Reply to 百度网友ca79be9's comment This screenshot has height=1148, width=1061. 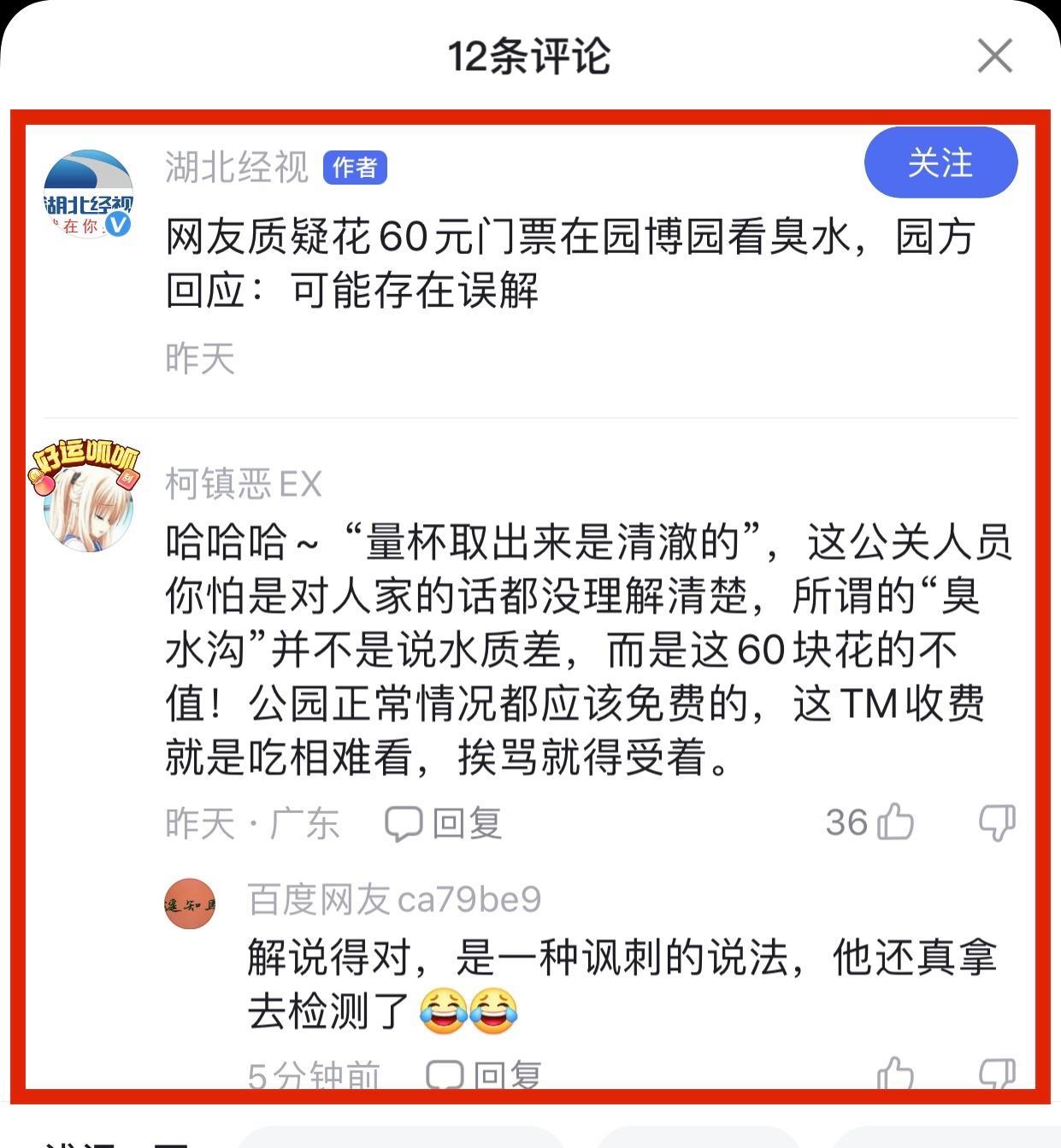[x=485, y=1074]
